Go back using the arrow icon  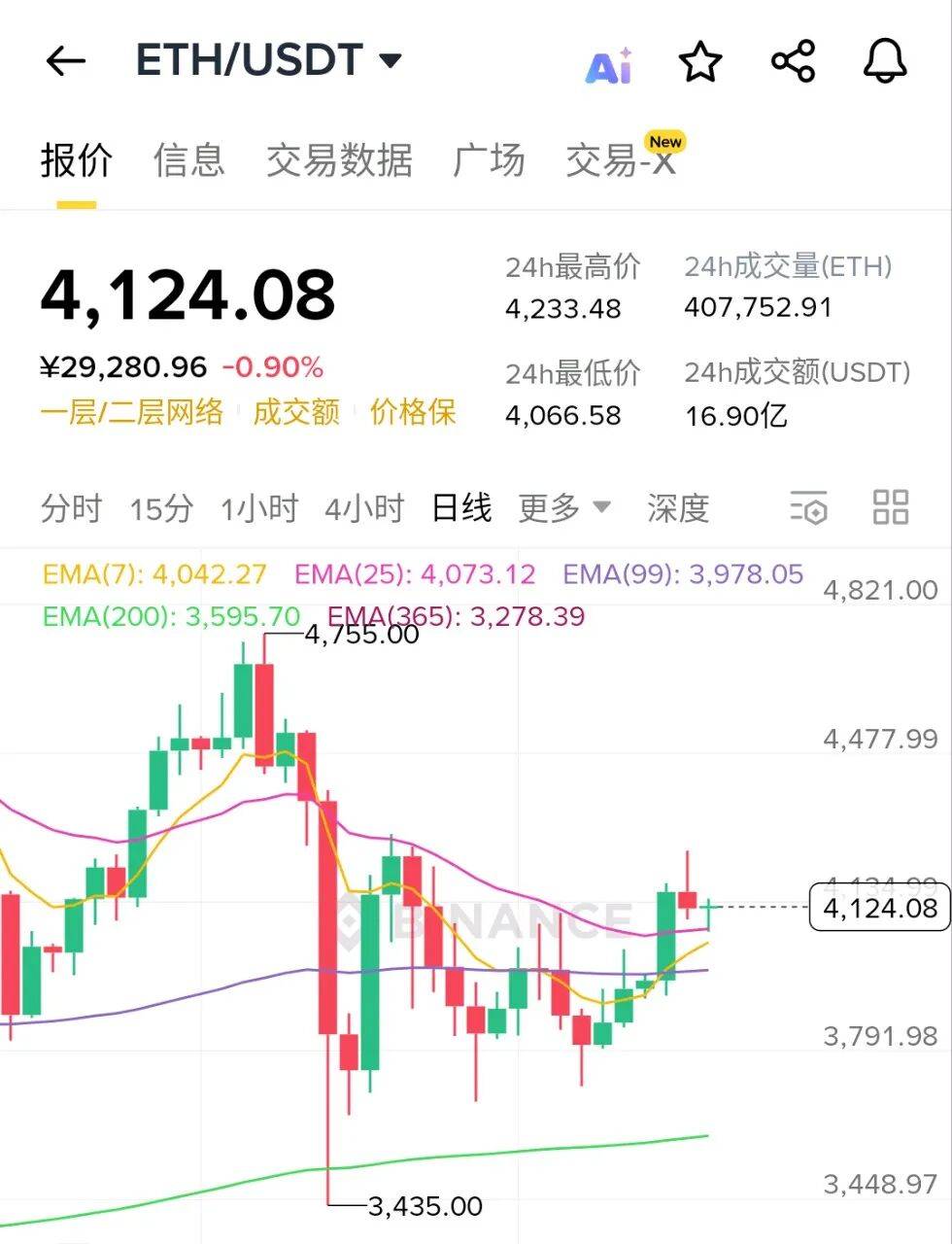66,61
